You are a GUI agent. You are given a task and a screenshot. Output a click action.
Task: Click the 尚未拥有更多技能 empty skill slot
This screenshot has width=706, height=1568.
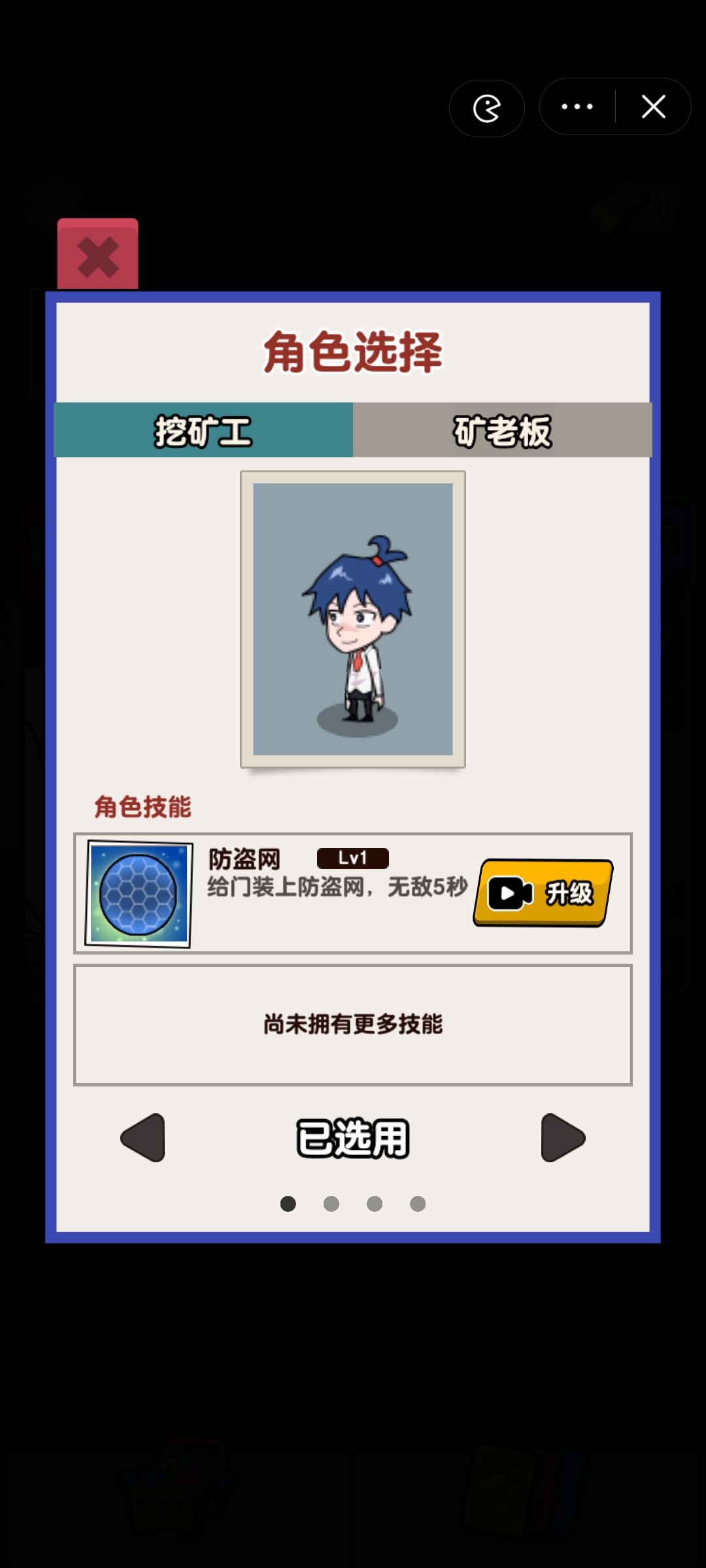click(x=352, y=1022)
